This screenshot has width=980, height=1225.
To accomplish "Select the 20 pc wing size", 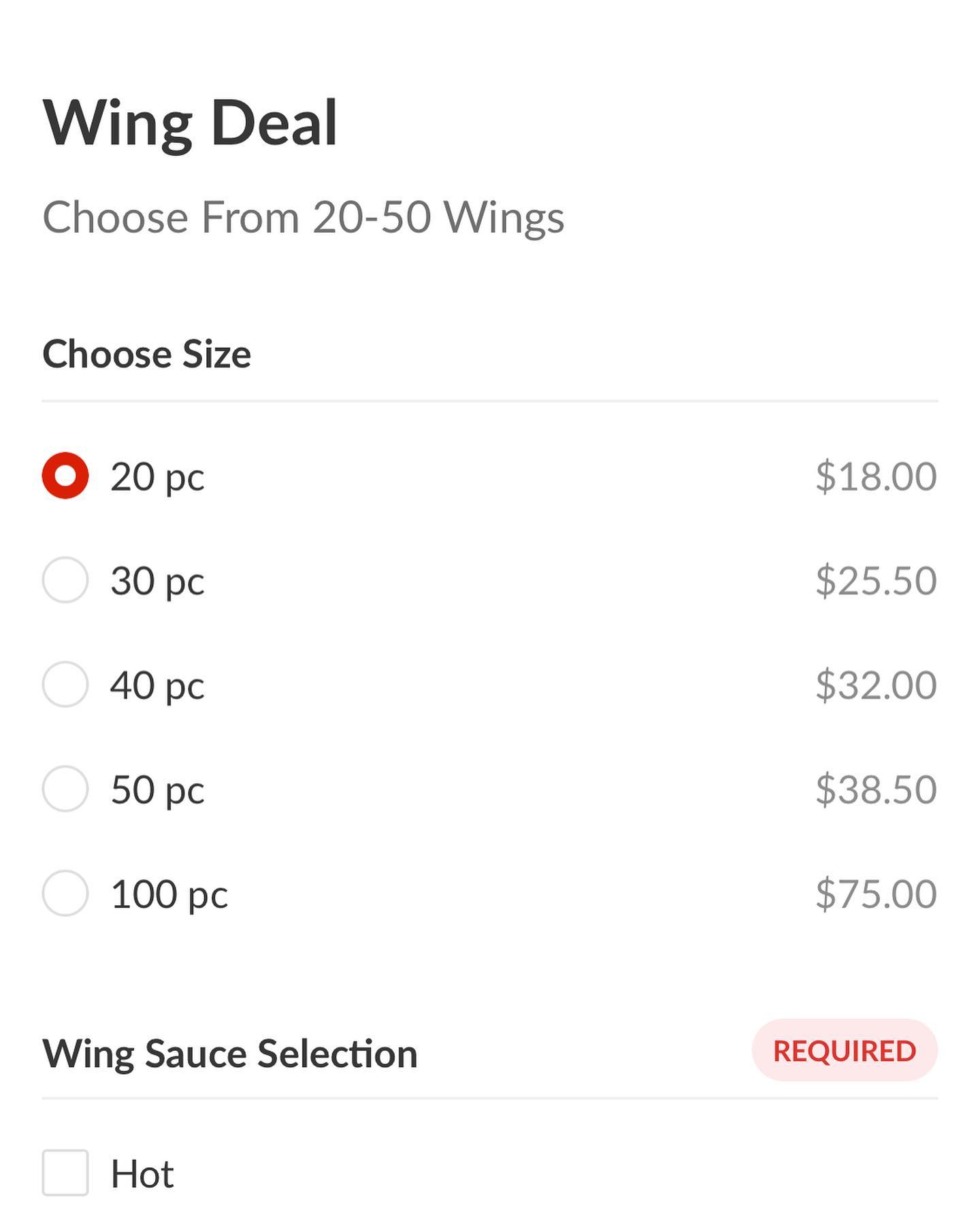I will click(65, 476).
